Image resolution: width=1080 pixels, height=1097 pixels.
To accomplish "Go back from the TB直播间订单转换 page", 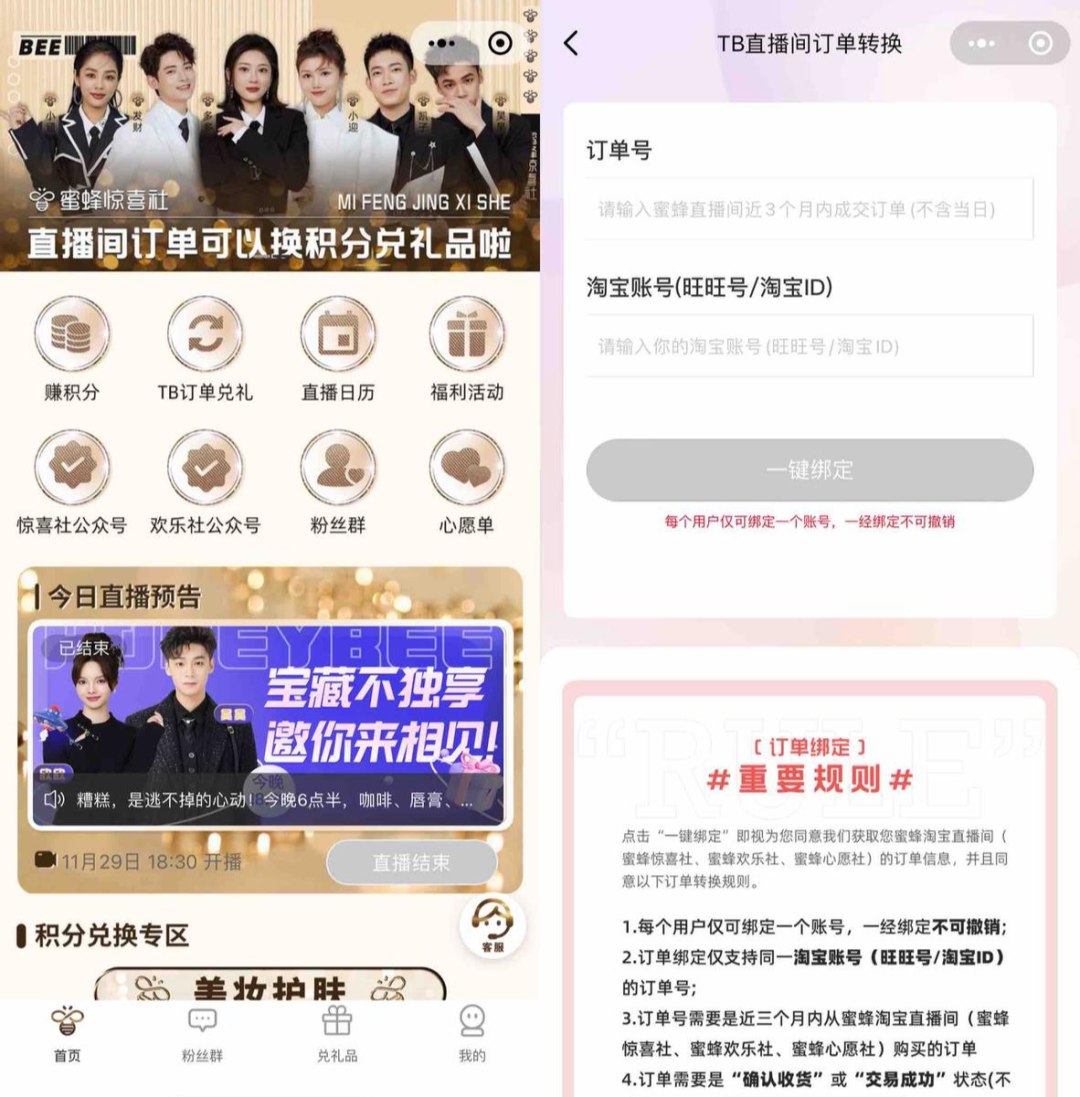I will (x=571, y=43).
